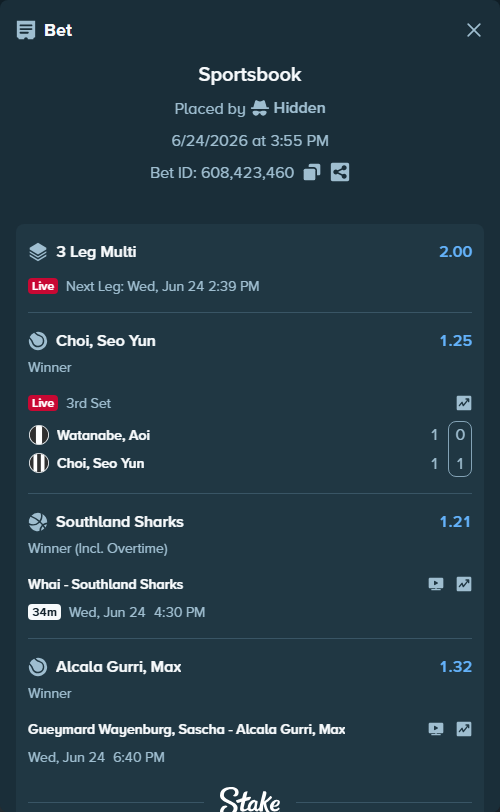Open stats for Whai - Southland Sharks
Image resolution: width=500 pixels, height=812 pixels.
click(464, 584)
